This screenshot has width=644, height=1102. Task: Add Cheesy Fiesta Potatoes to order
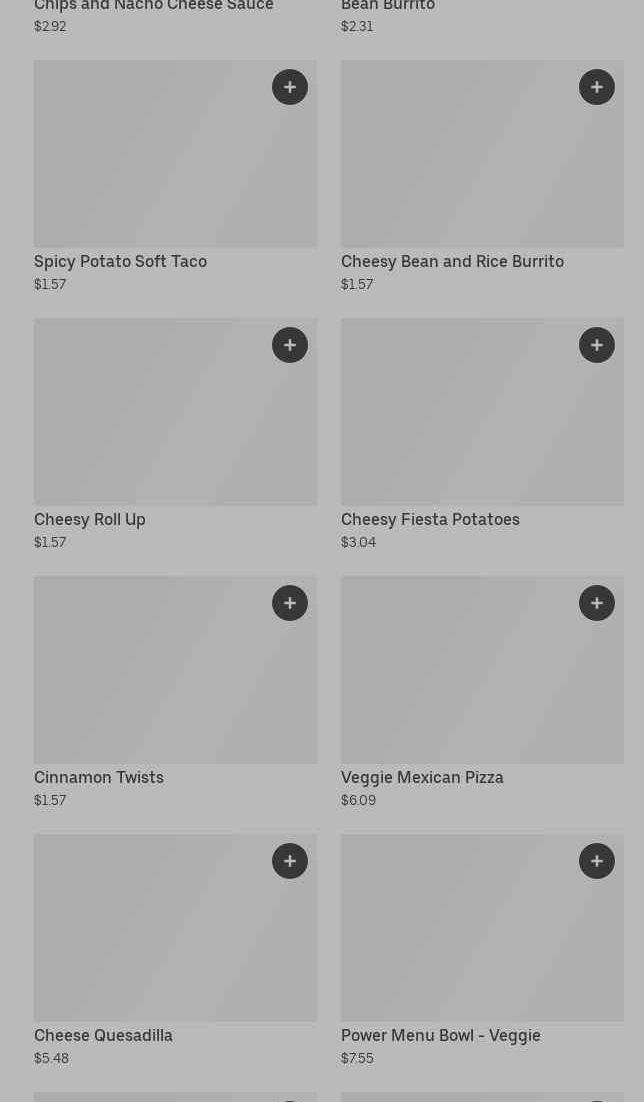click(597, 345)
